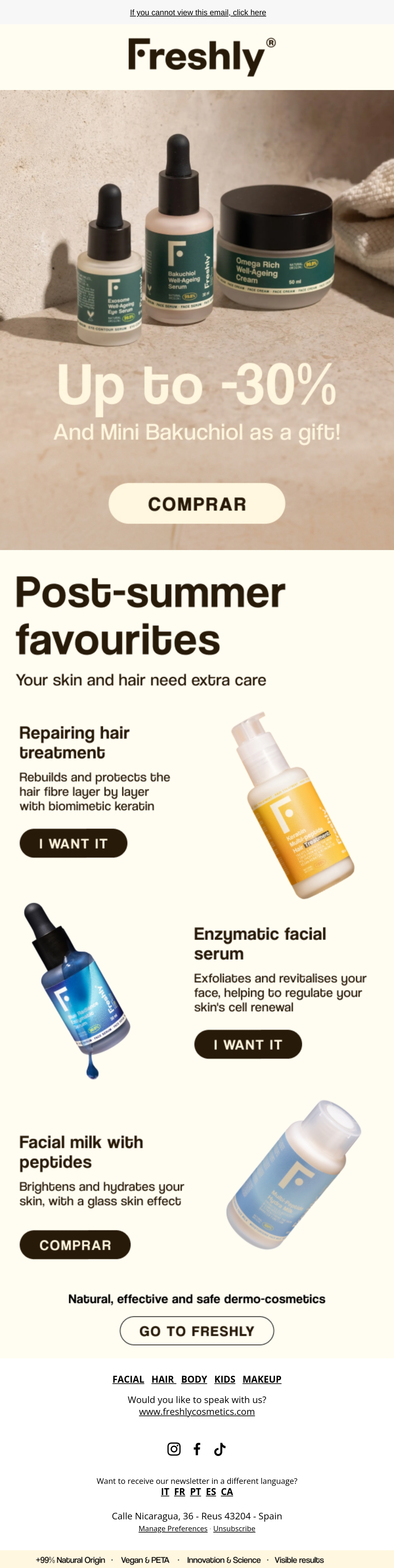The image size is (394, 1568).
Task: Open Freshly's Instagram page
Action: click(x=174, y=1449)
